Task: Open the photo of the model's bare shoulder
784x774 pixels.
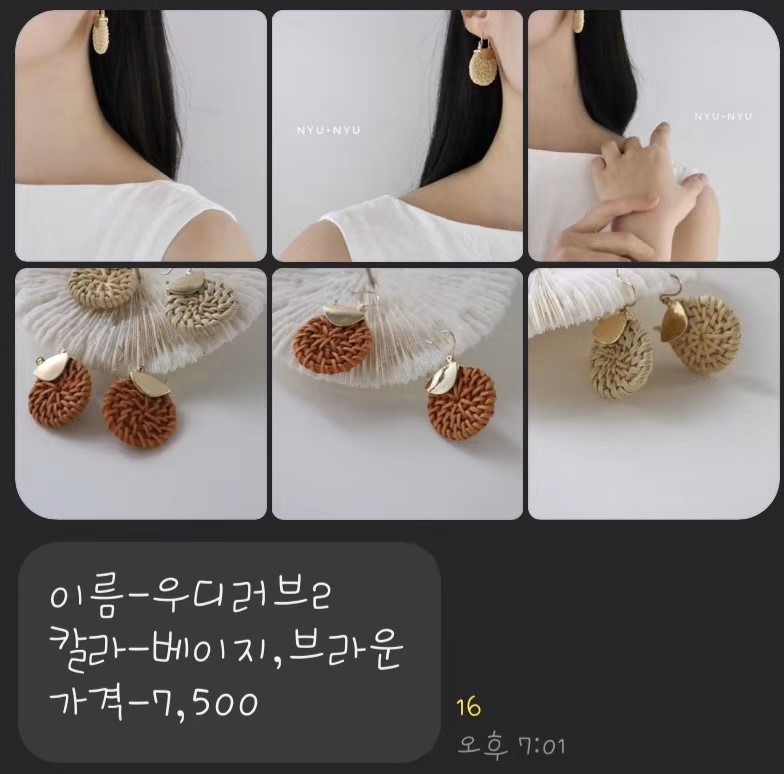Action: tap(140, 135)
